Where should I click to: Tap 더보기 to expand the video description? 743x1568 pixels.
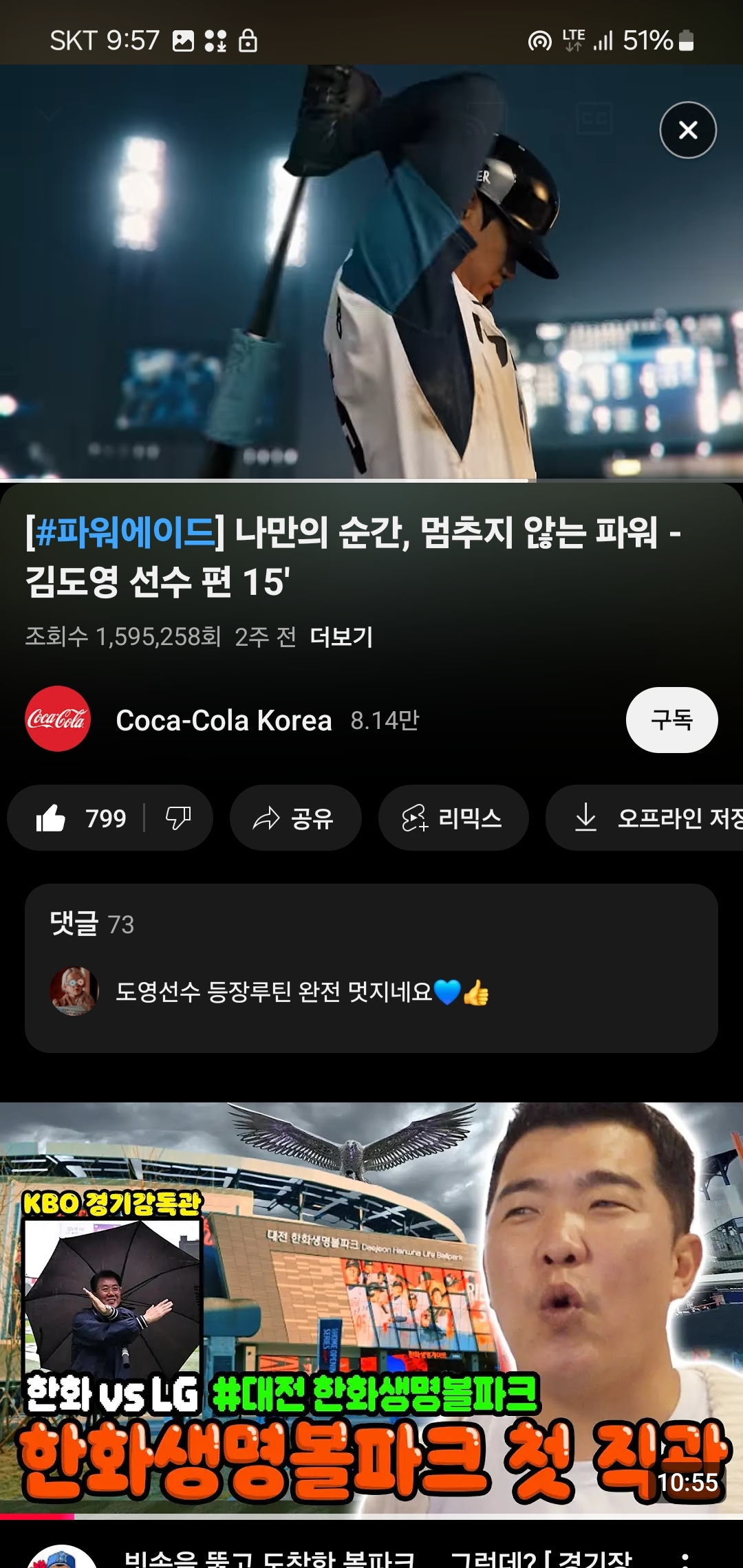pyautogui.click(x=341, y=637)
